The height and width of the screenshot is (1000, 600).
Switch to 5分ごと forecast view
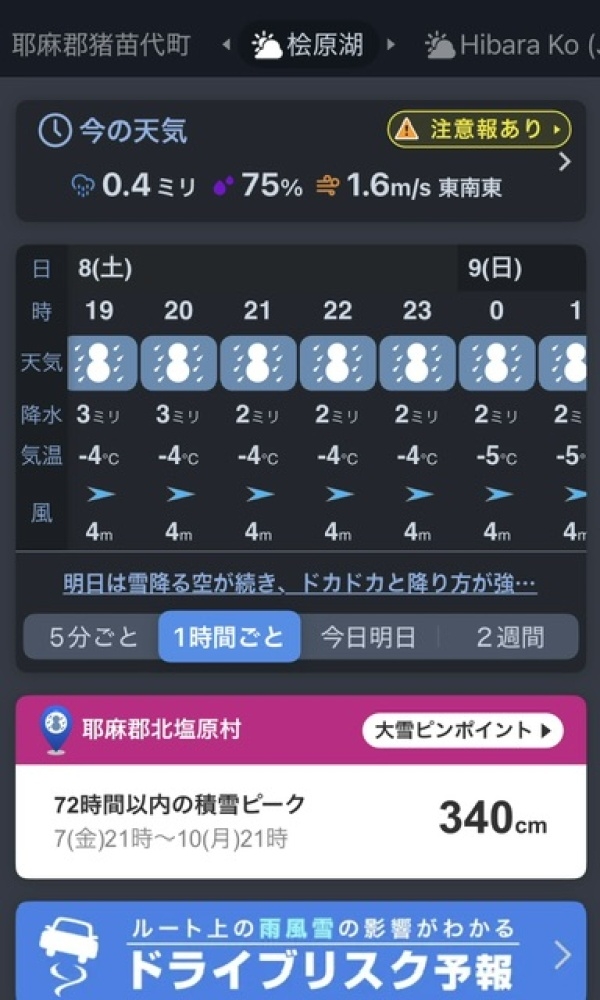pos(94,637)
